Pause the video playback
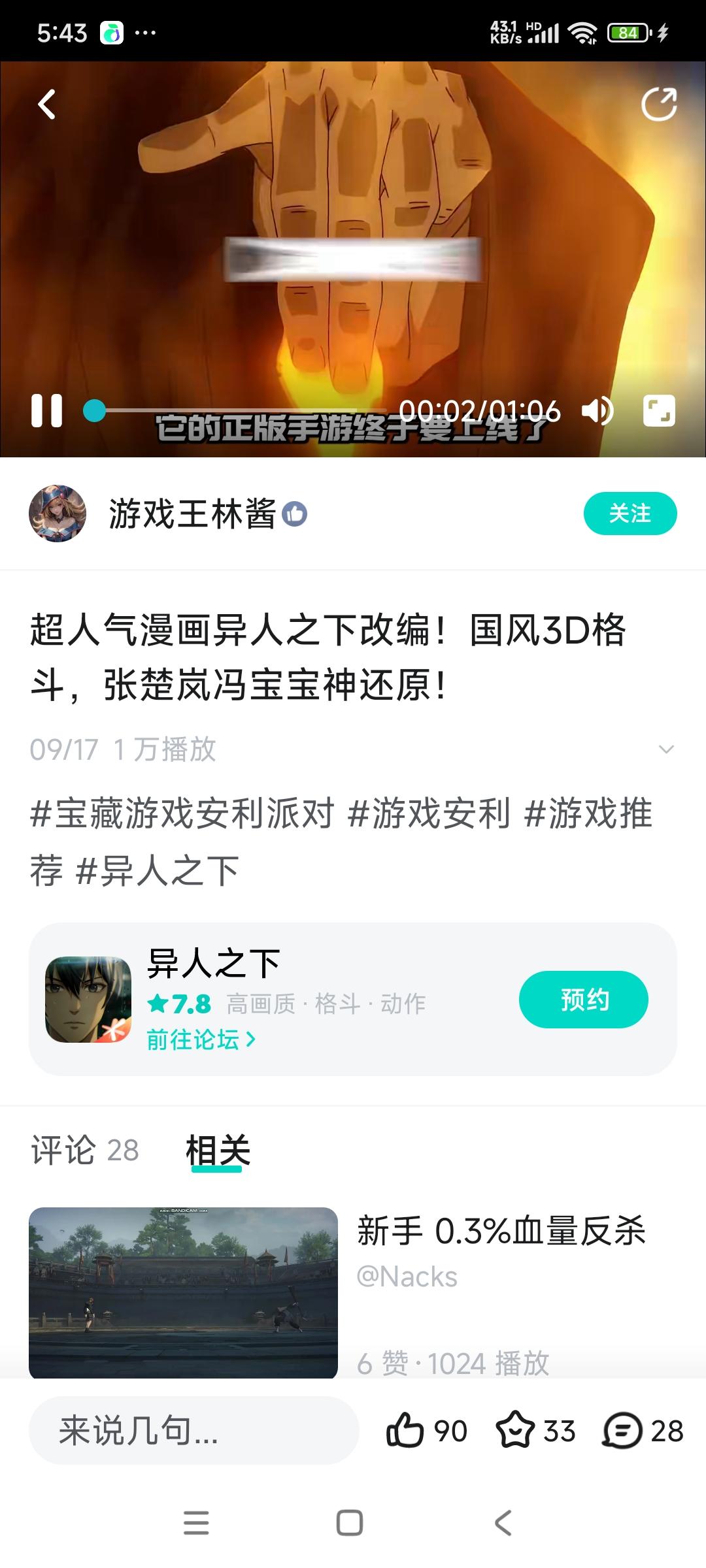This screenshot has width=706, height=1568. click(47, 411)
